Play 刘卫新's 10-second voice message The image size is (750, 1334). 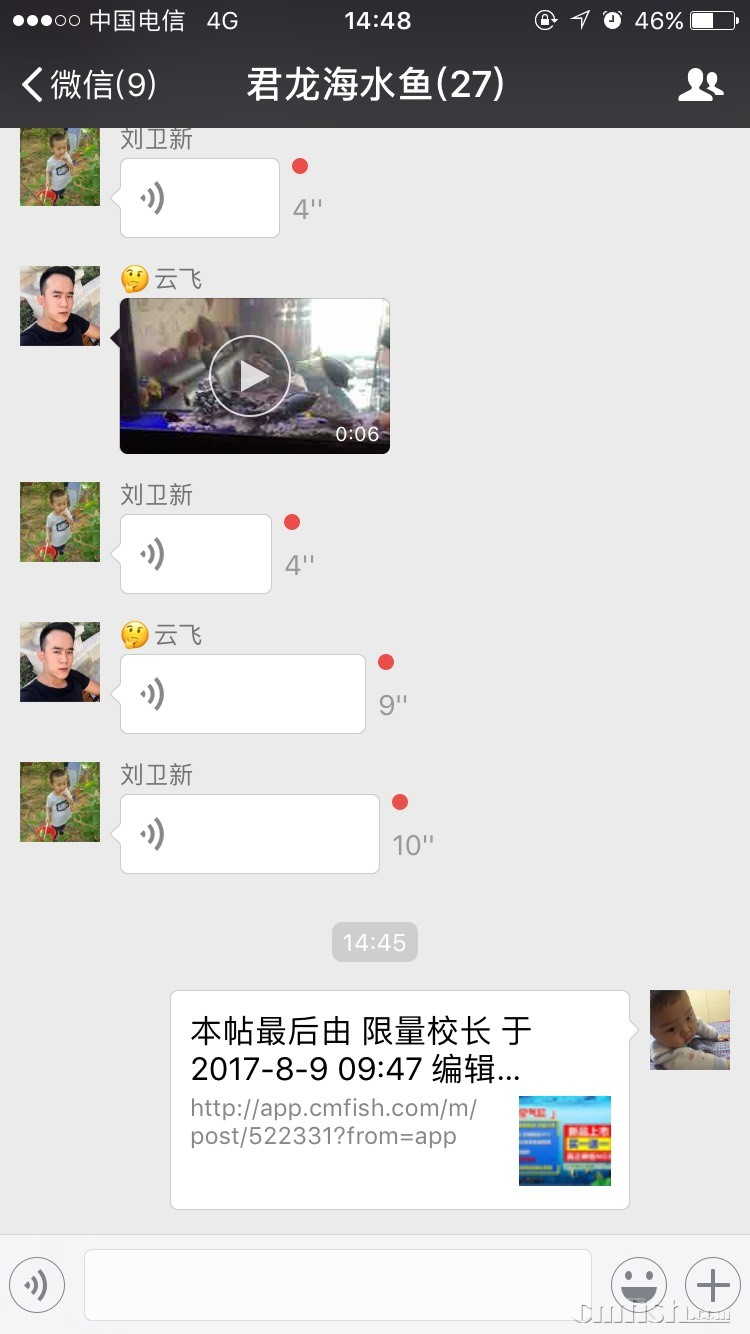(x=250, y=834)
